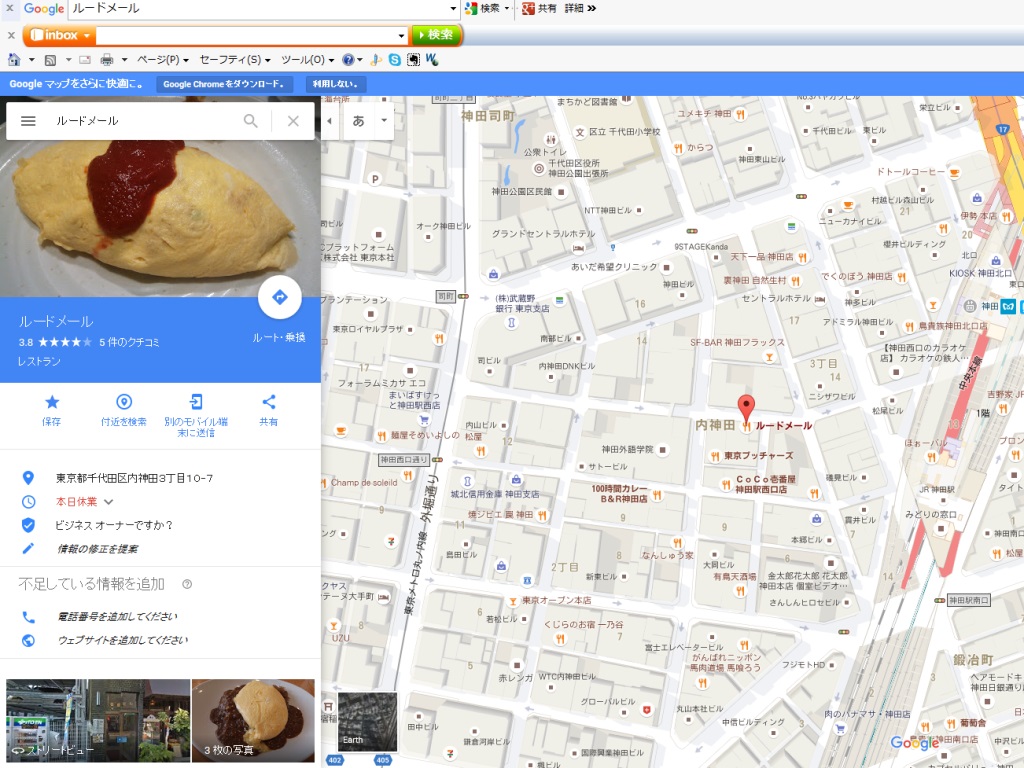1024x768 pixels.
Task: Open the 3 枚の写真 photos thumbnail
Action: [253, 720]
